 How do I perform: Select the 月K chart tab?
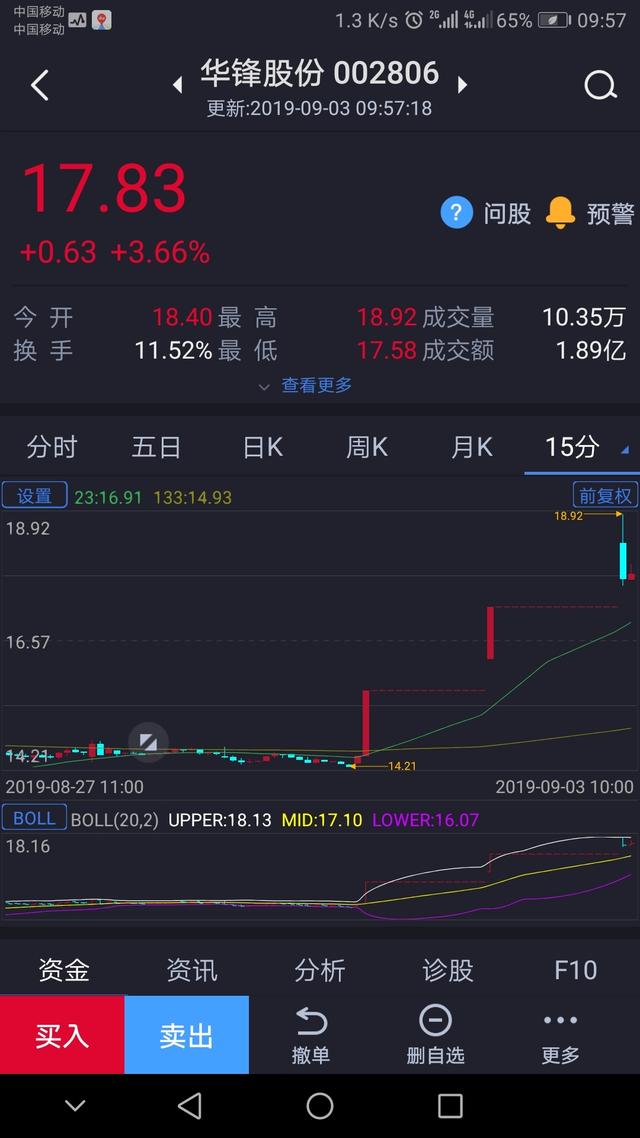[472, 447]
